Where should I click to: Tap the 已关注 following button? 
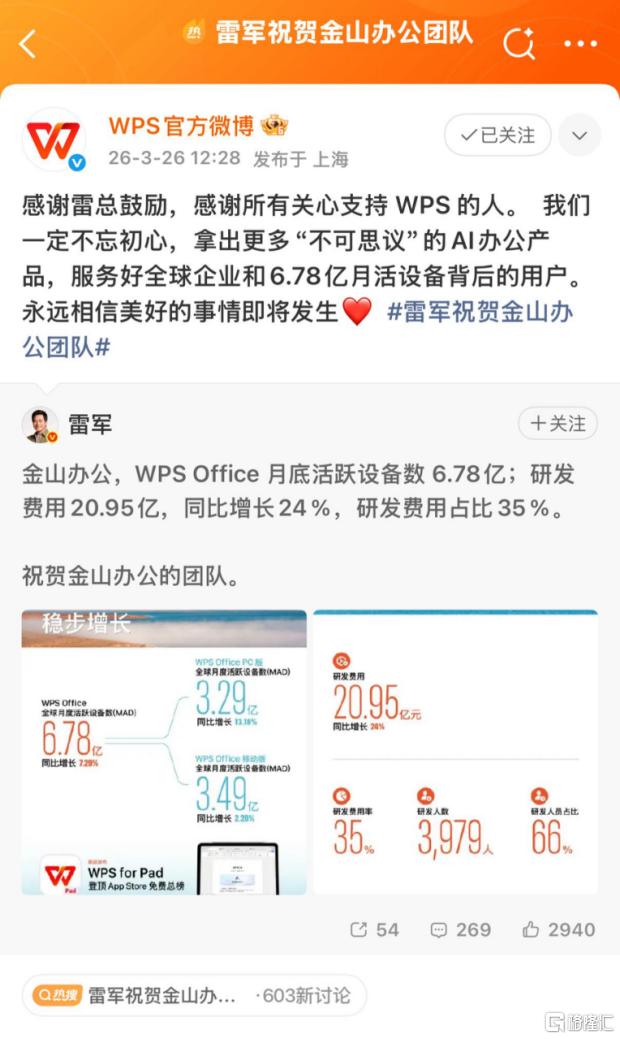point(497,135)
